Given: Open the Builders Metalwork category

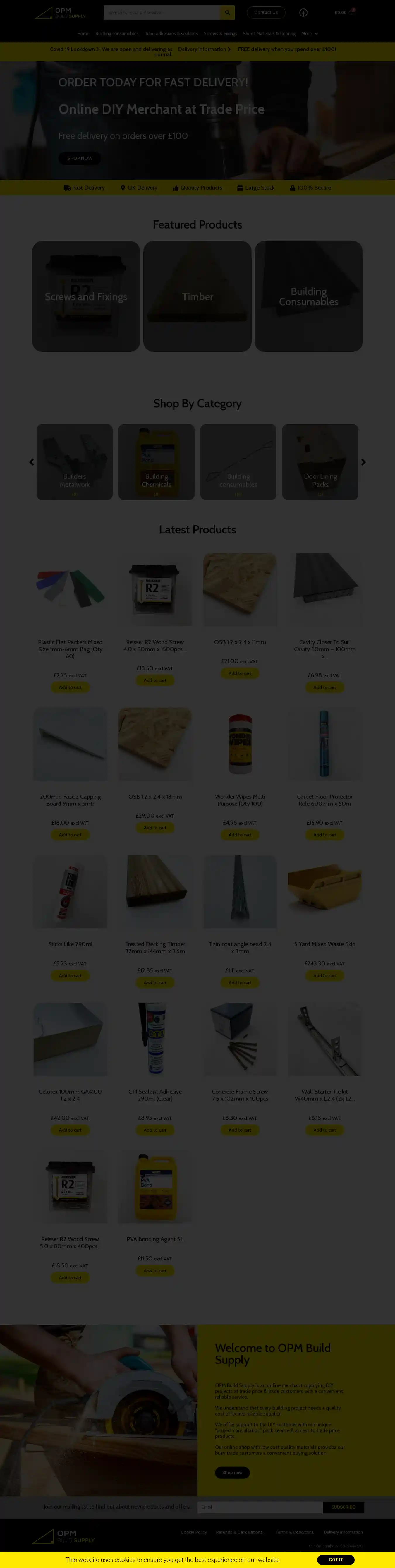Looking at the screenshot, I should pos(74,462).
